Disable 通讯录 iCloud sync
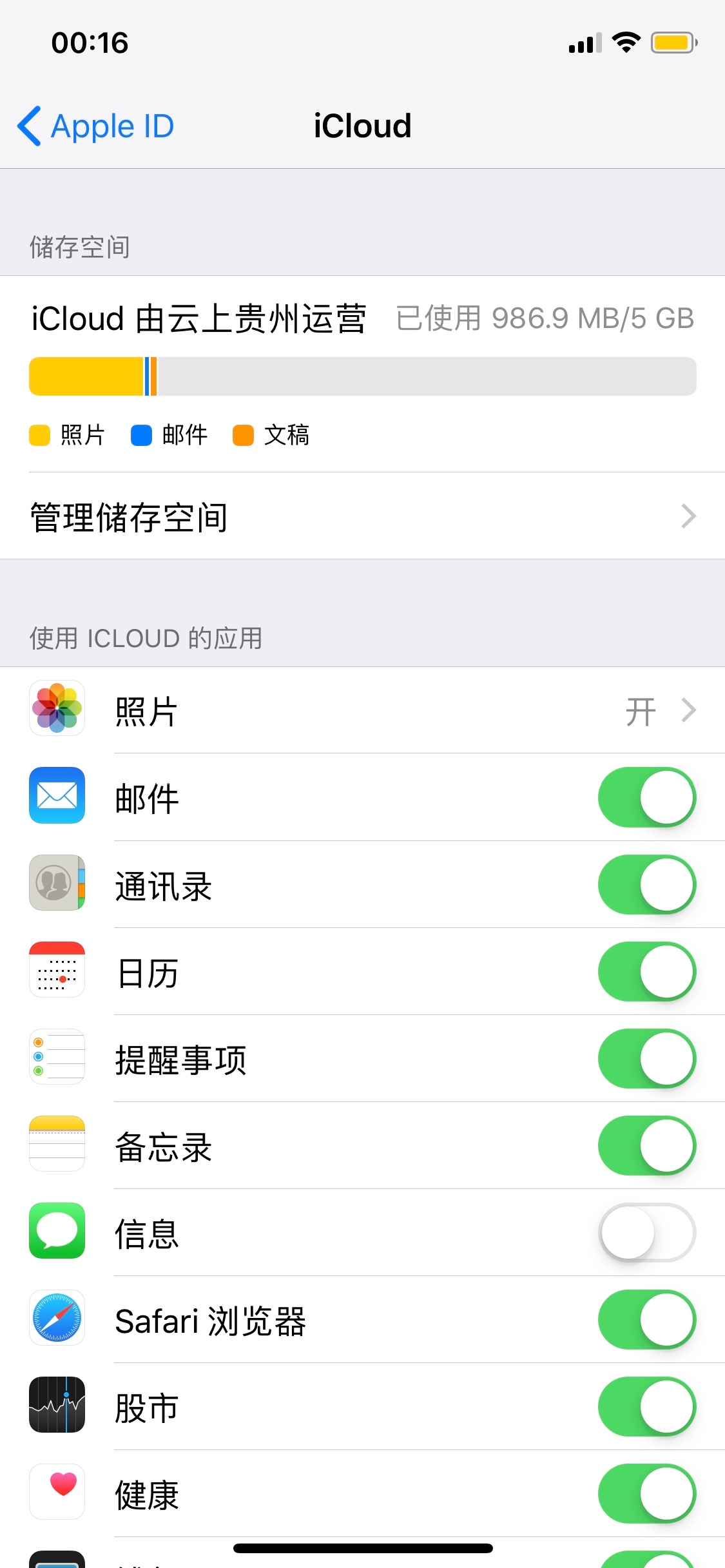Image resolution: width=725 pixels, height=1568 pixels. click(x=646, y=884)
